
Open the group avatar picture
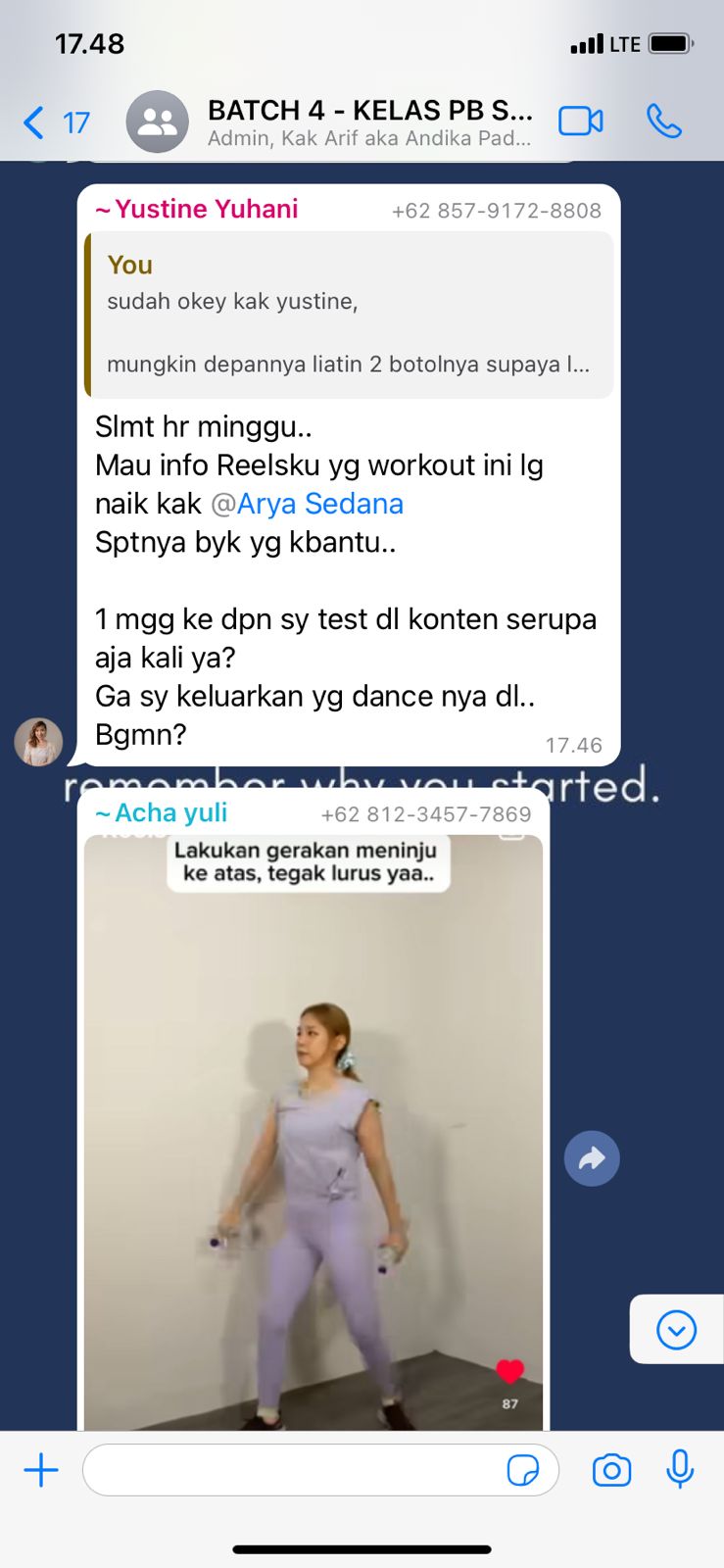pyautogui.click(x=157, y=122)
